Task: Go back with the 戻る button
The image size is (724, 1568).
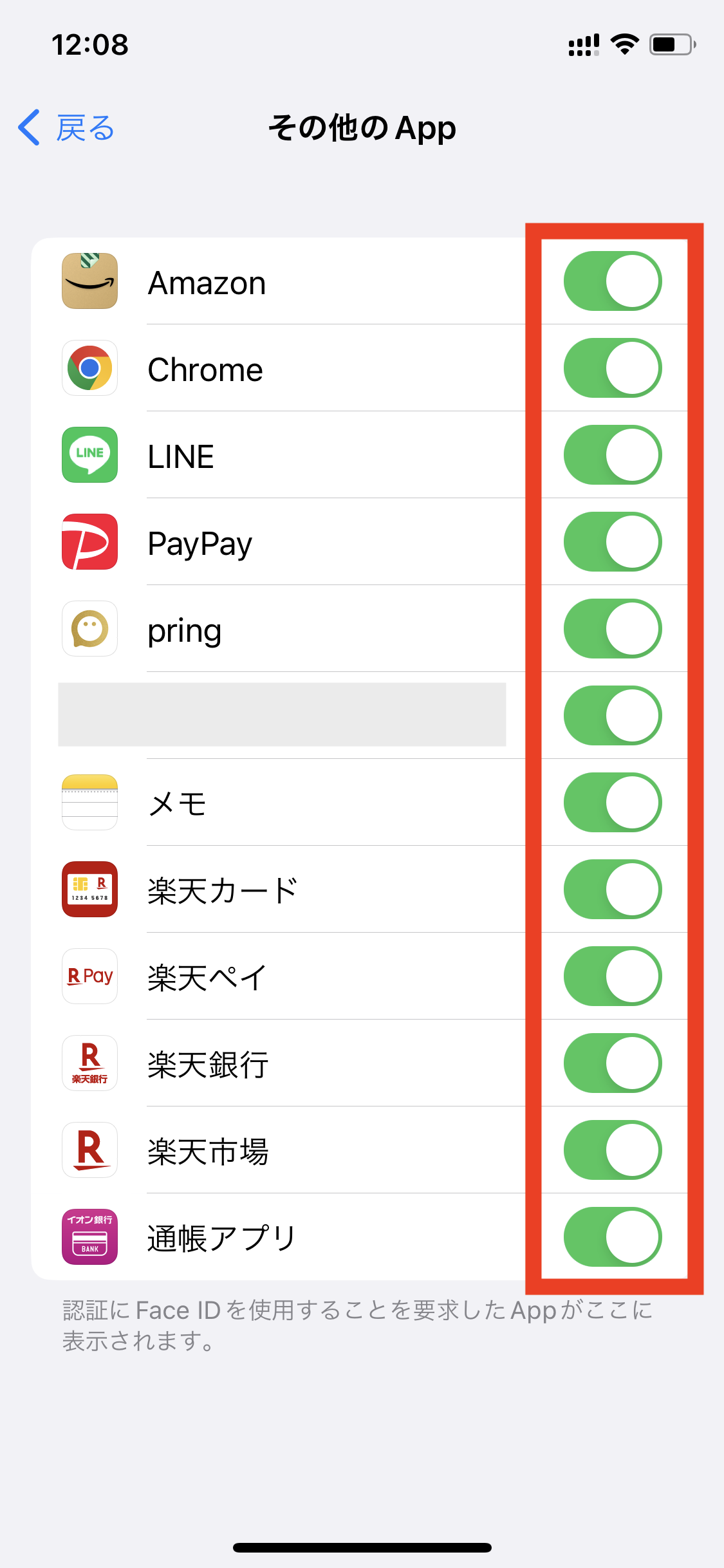Action: click(66, 127)
